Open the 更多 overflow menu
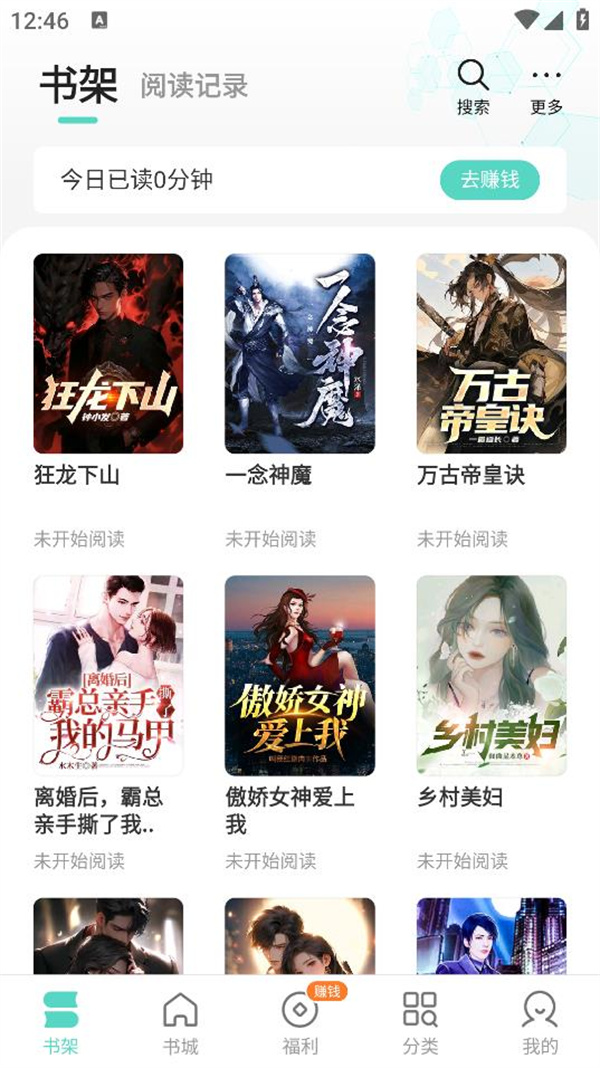The width and height of the screenshot is (600, 1068). click(x=546, y=86)
